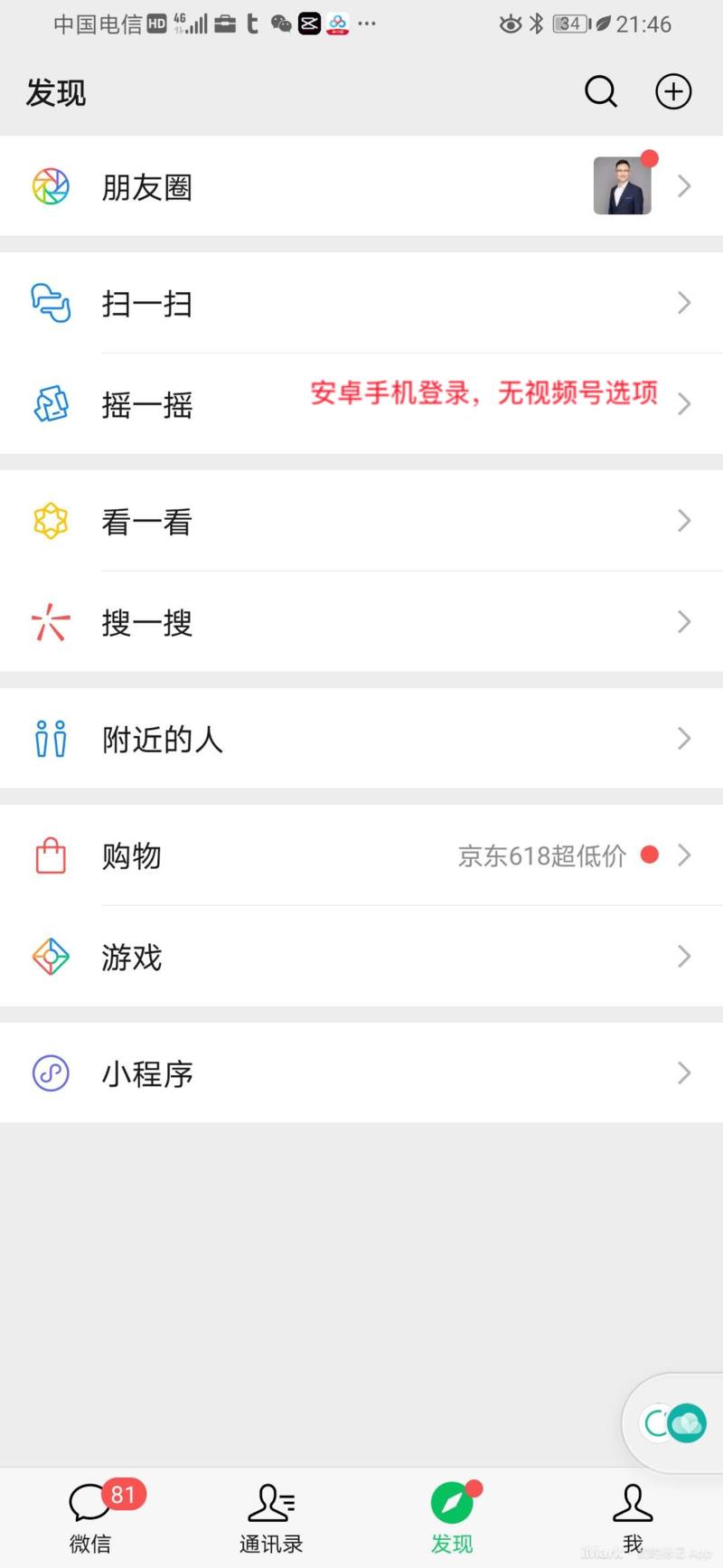Select the red Search (搜一搜) icon
Screen dimensions: 723x1568
(x=51, y=622)
